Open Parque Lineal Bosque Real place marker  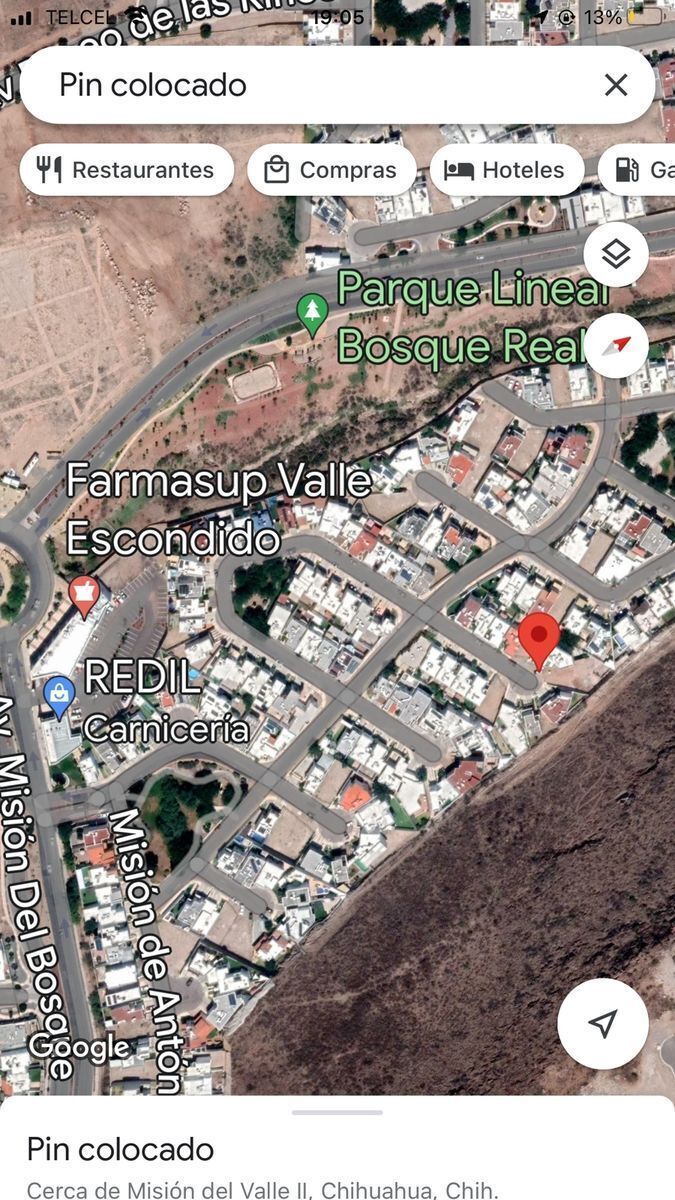(x=313, y=314)
